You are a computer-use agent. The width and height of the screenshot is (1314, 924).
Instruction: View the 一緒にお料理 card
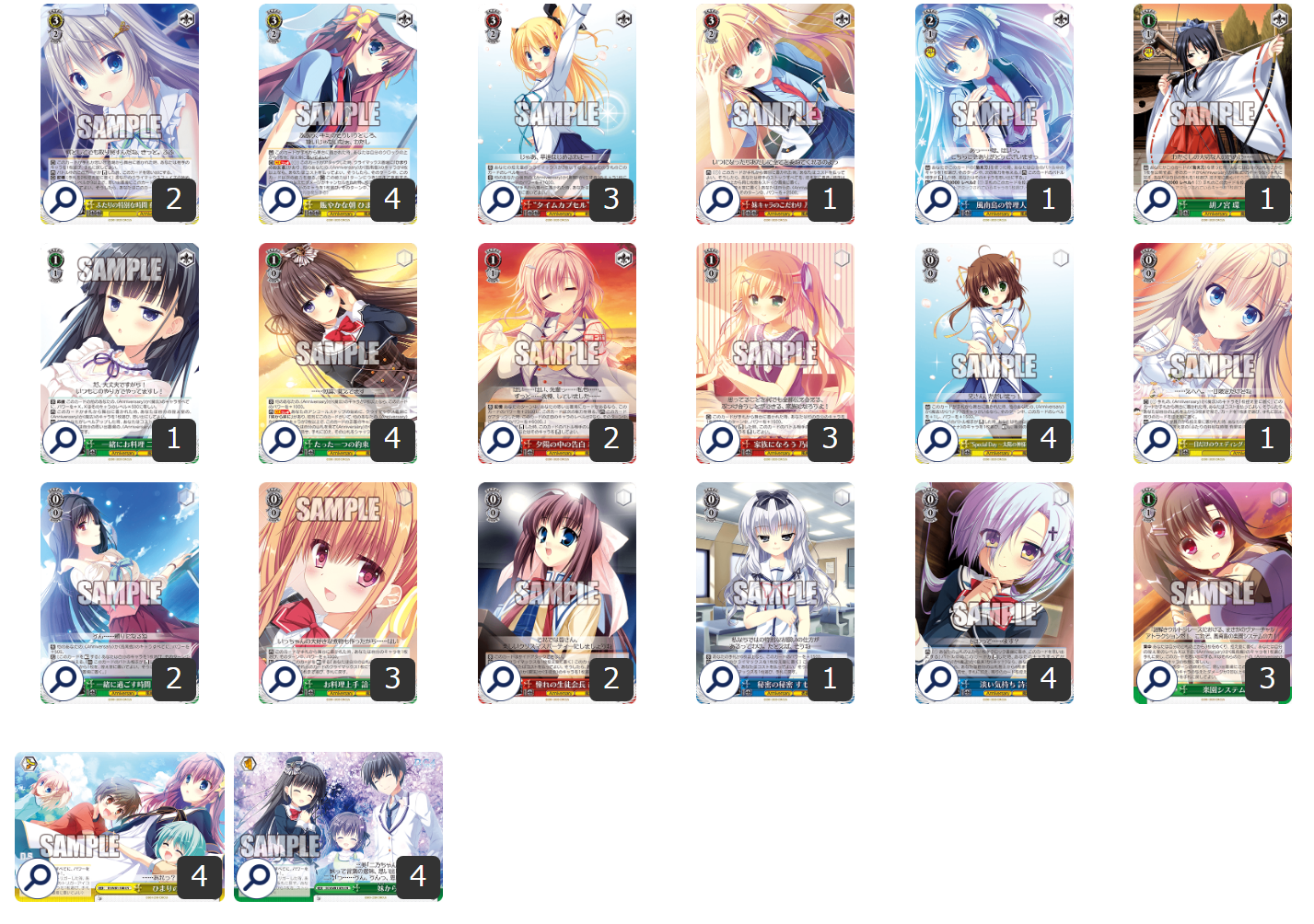119,341
